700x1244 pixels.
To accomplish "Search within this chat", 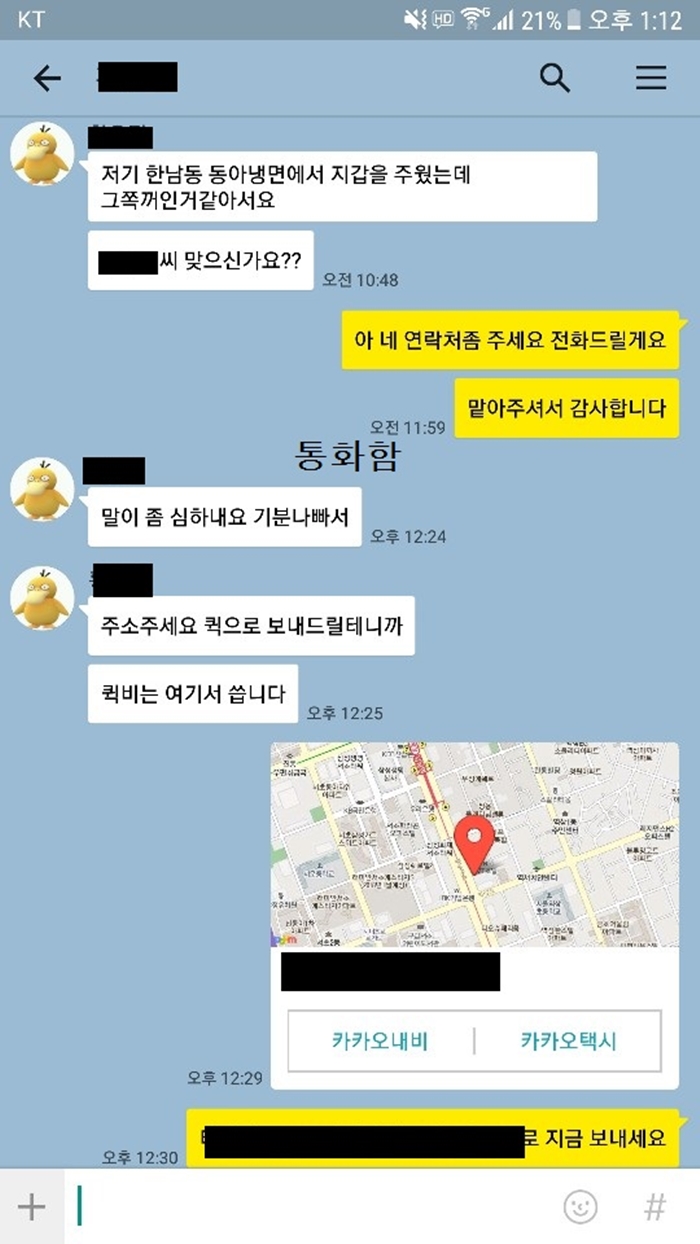I will tap(555, 78).
